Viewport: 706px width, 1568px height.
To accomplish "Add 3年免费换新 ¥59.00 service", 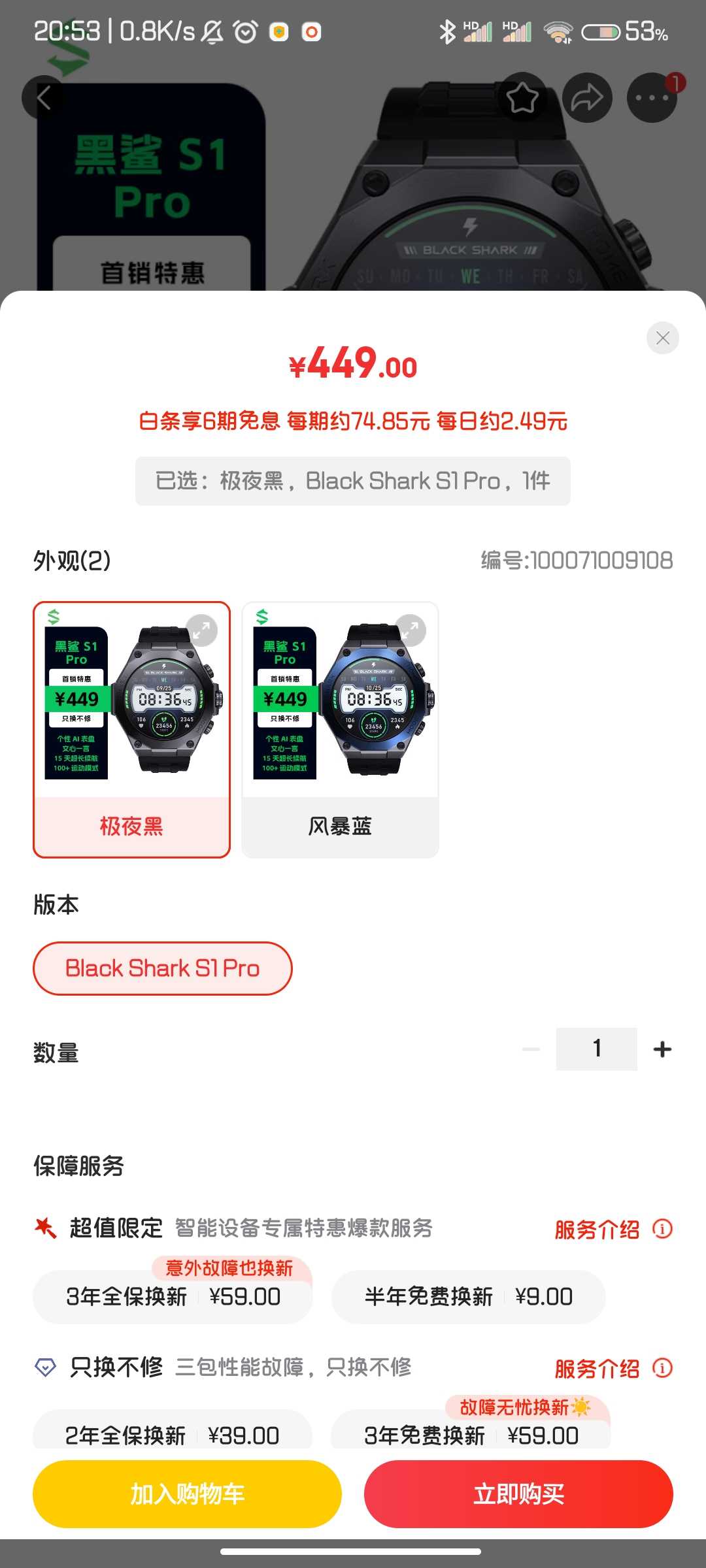I will (471, 1433).
